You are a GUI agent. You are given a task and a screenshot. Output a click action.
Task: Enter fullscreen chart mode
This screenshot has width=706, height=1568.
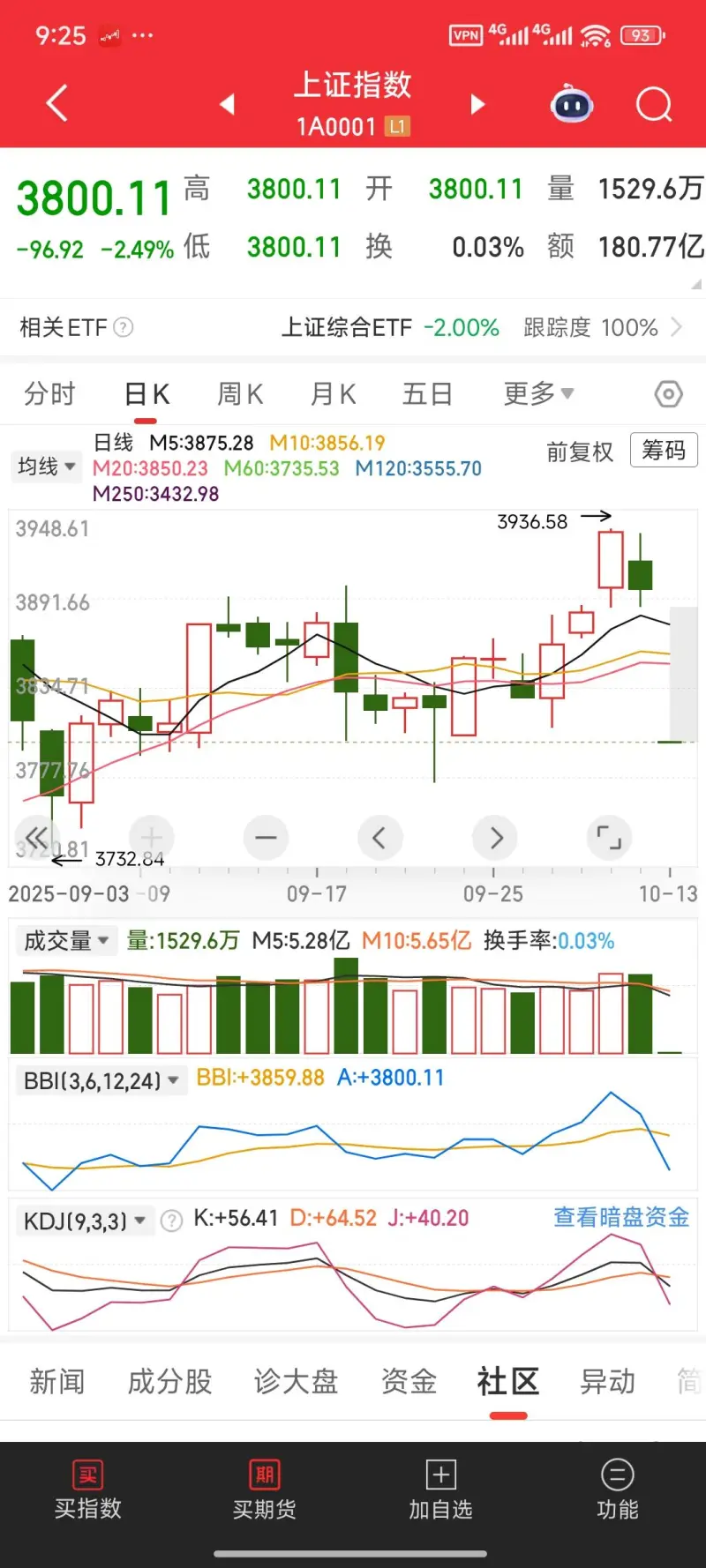pyautogui.click(x=609, y=837)
